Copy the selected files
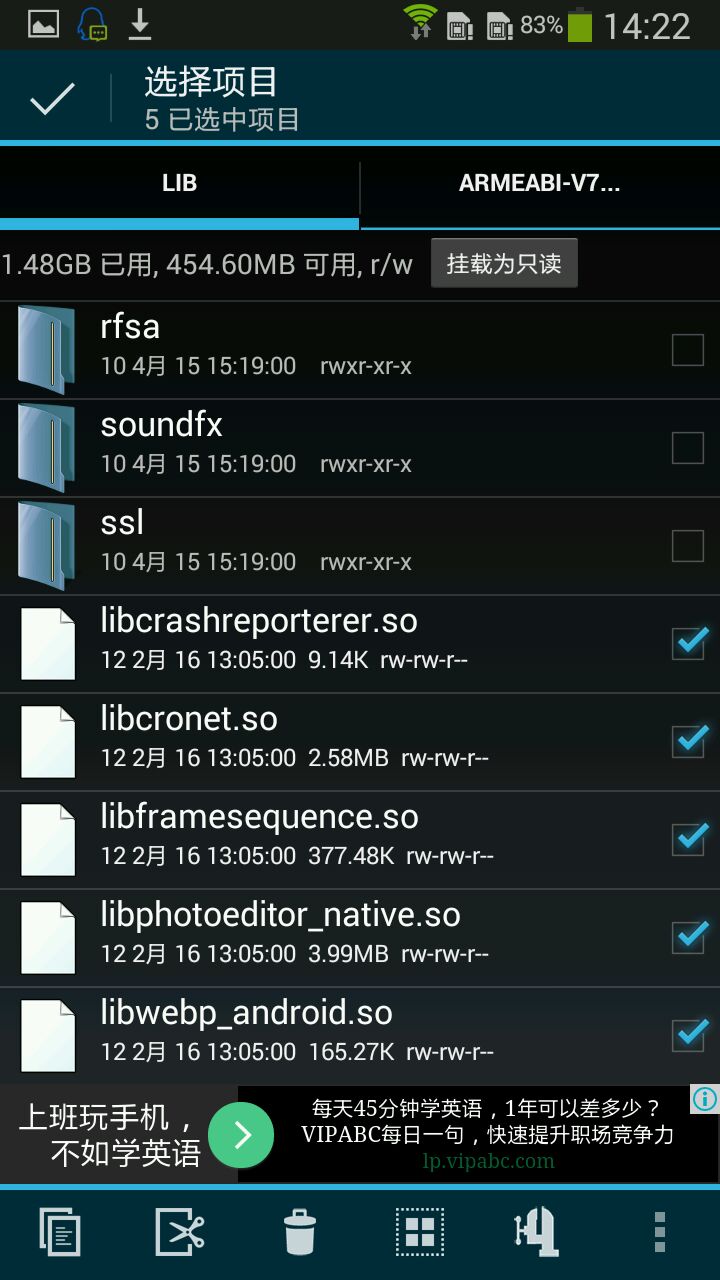 click(x=60, y=1231)
